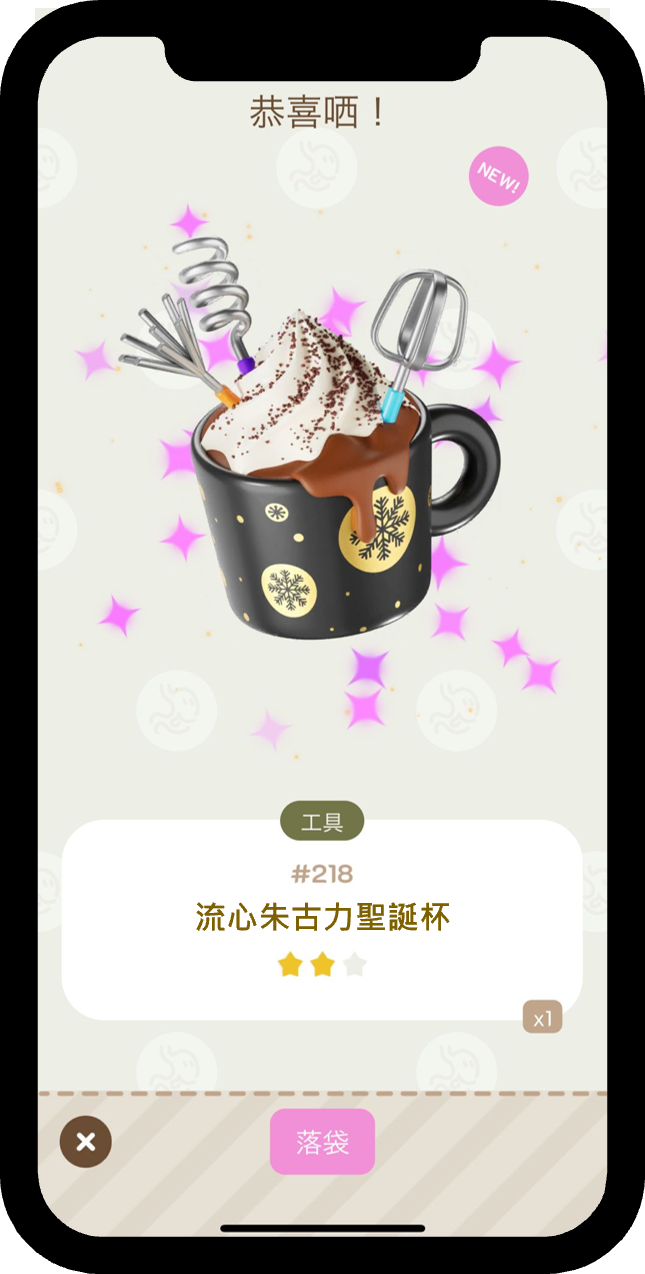Tap the pink 落袋 button
The image size is (645, 1274).
[322, 1142]
